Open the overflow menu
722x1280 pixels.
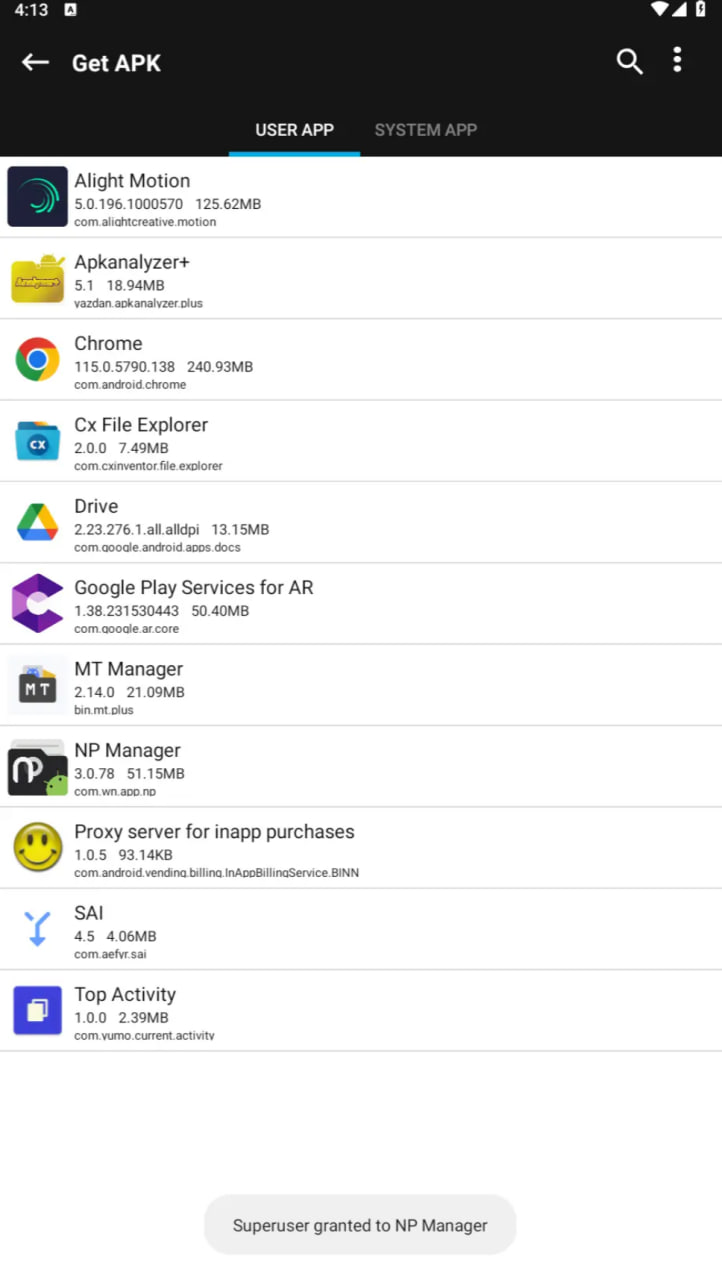677,61
